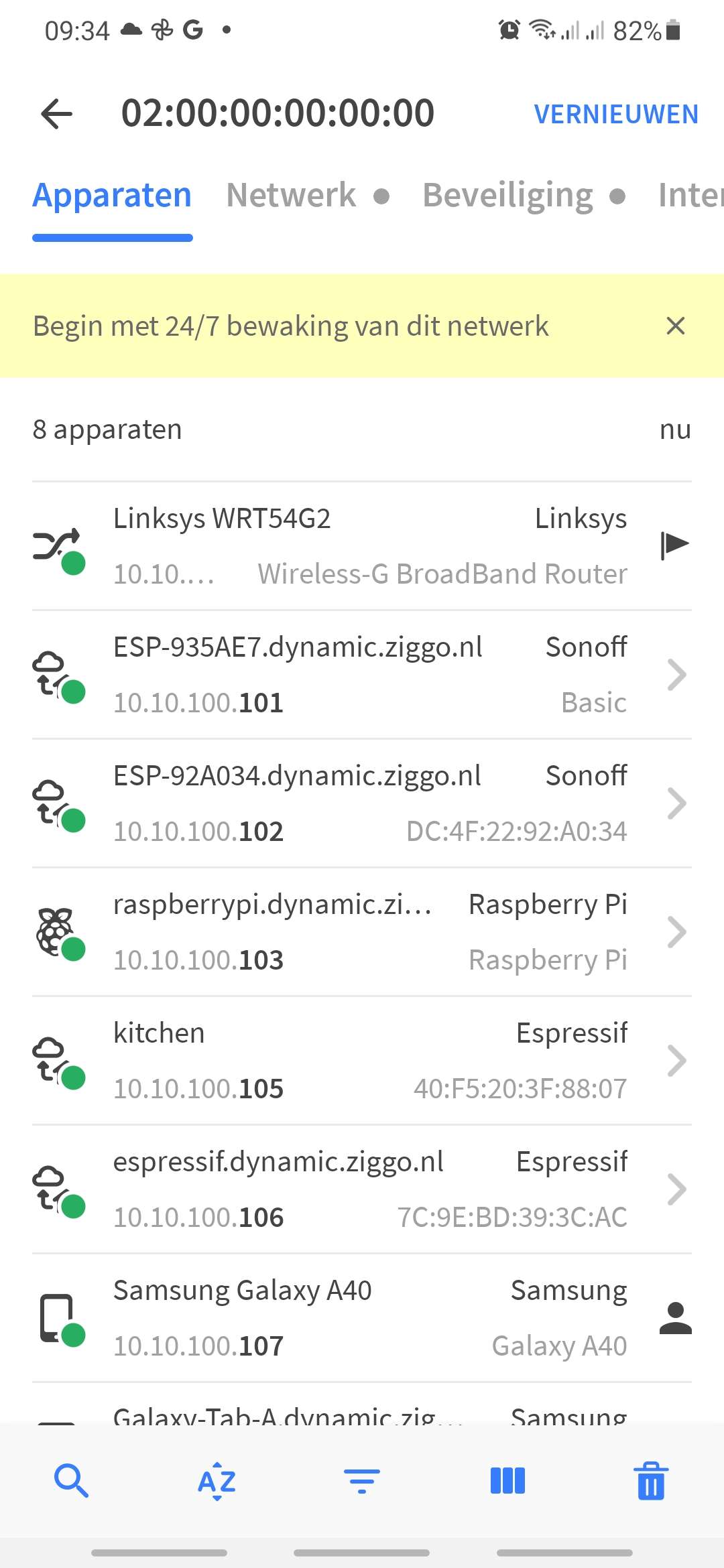Switch to the Beveiliging tab
Screen dimensions: 724x1568
tap(524, 196)
